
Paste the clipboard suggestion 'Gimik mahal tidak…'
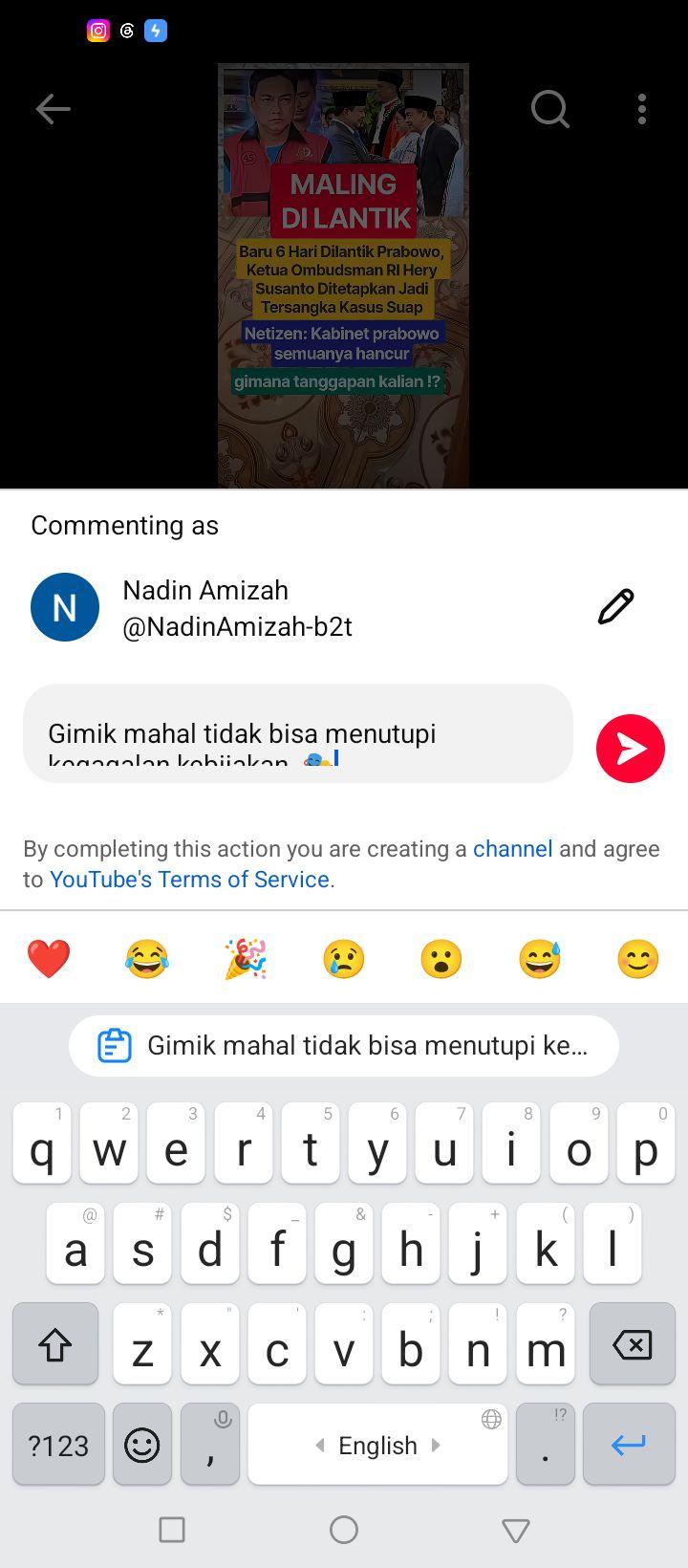tap(344, 1046)
